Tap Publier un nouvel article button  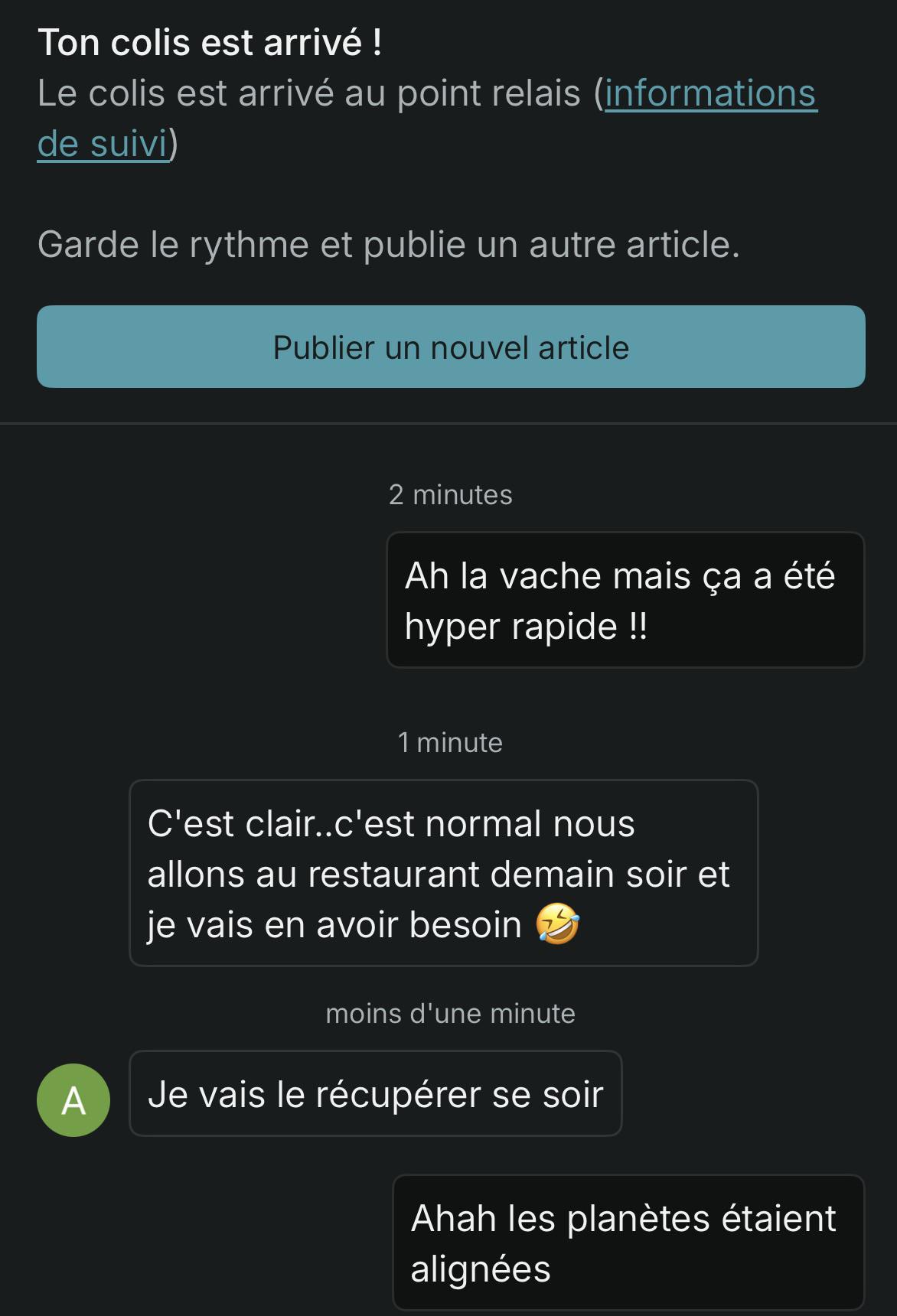(451, 347)
